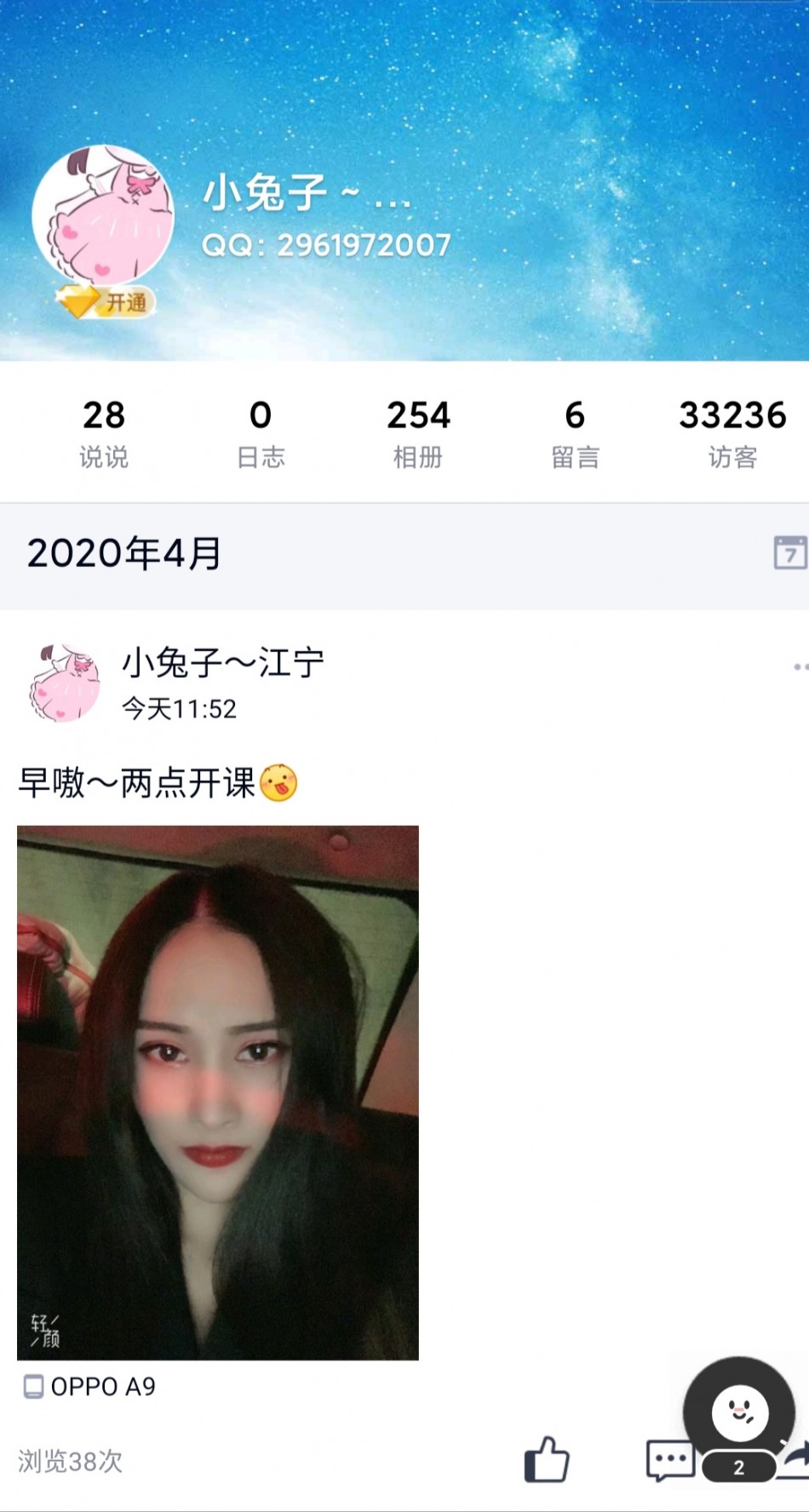The width and height of the screenshot is (809, 1512).
Task: View the selfie photo in full size
Action: click(x=218, y=1092)
